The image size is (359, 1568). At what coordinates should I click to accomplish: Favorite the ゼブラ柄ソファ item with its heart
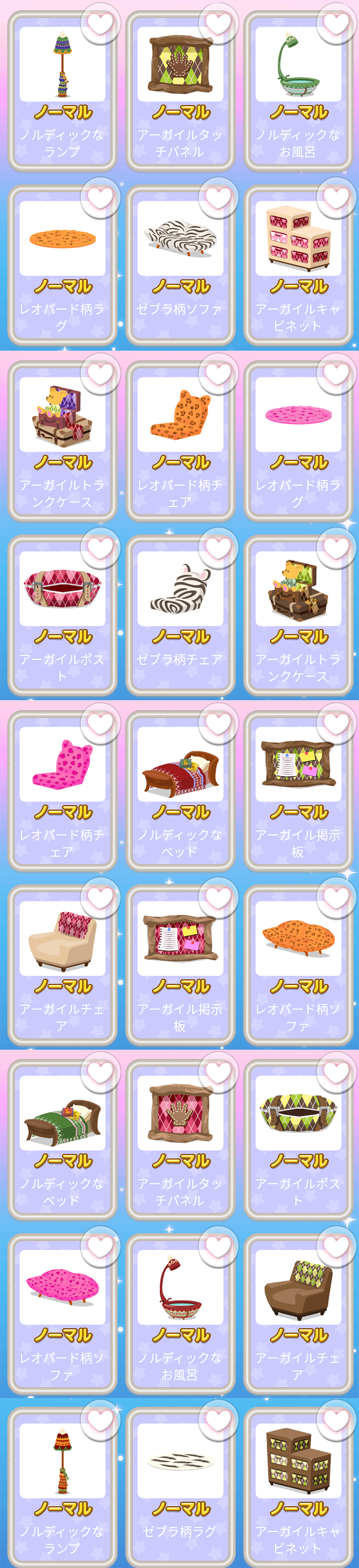[218, 198]
